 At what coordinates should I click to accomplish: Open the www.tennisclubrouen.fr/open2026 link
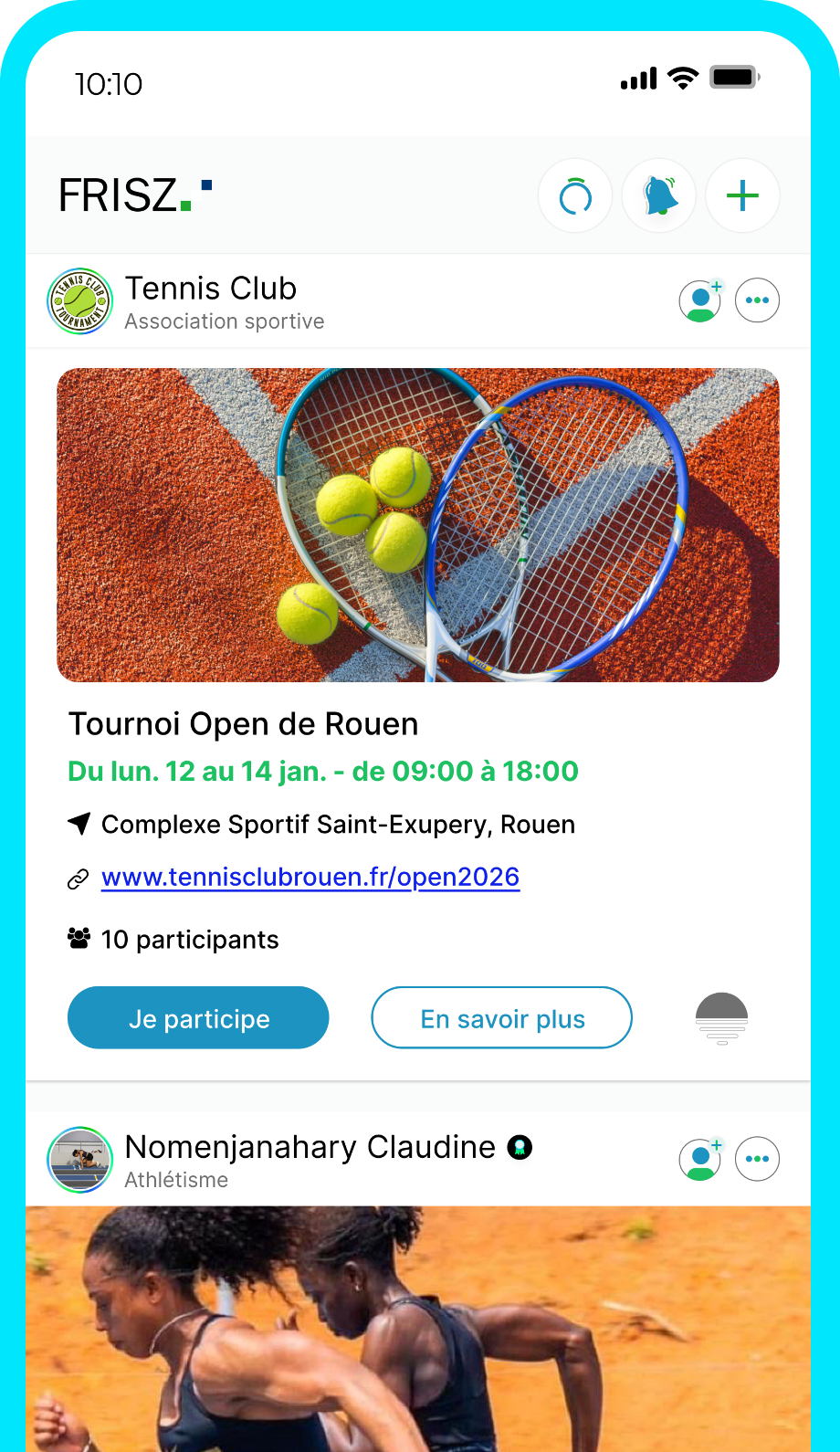310,878
